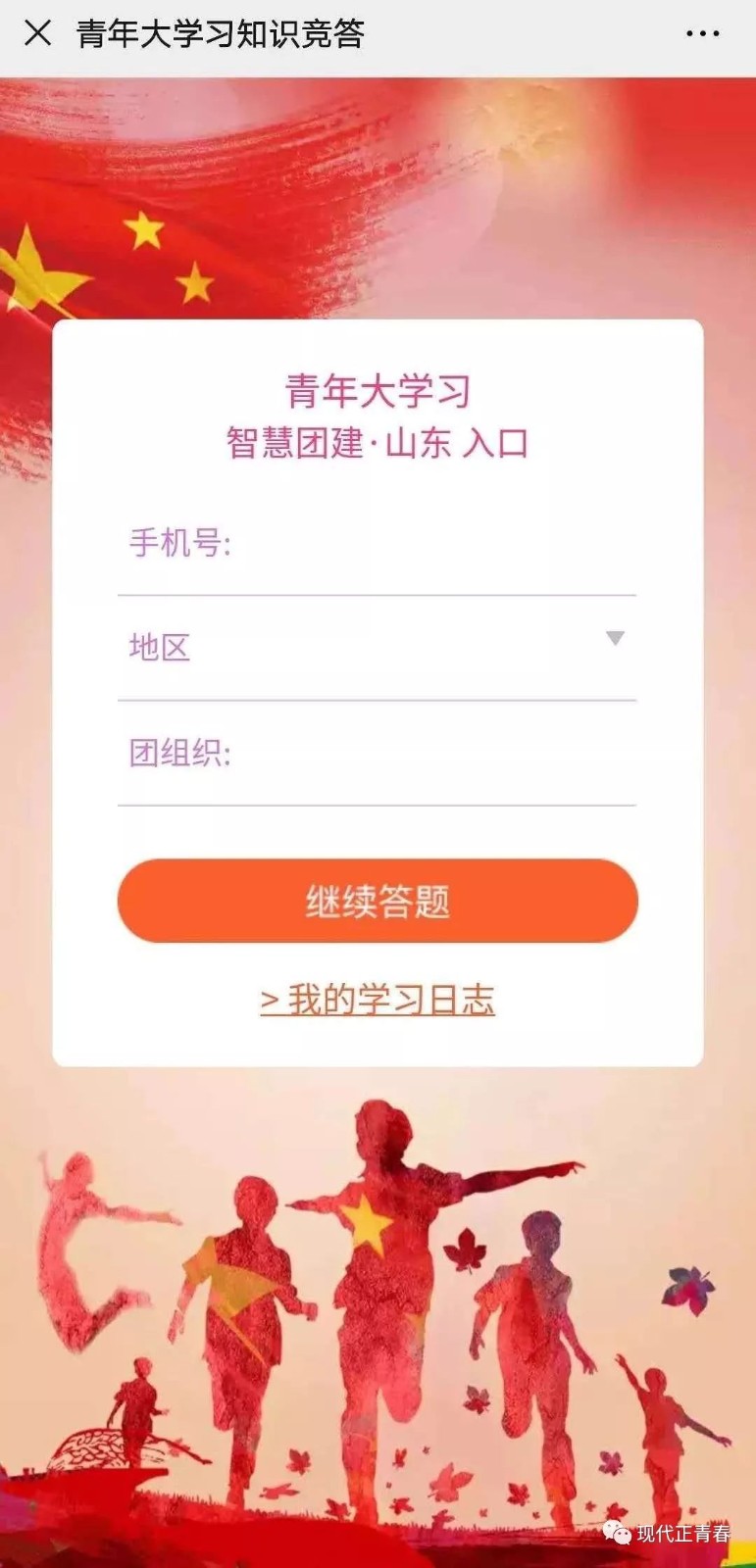Image resolution: width=756 pixels, height=1568 pixels.
Task: Open the 我的学习日志 link
Action: coord(378,1000)
